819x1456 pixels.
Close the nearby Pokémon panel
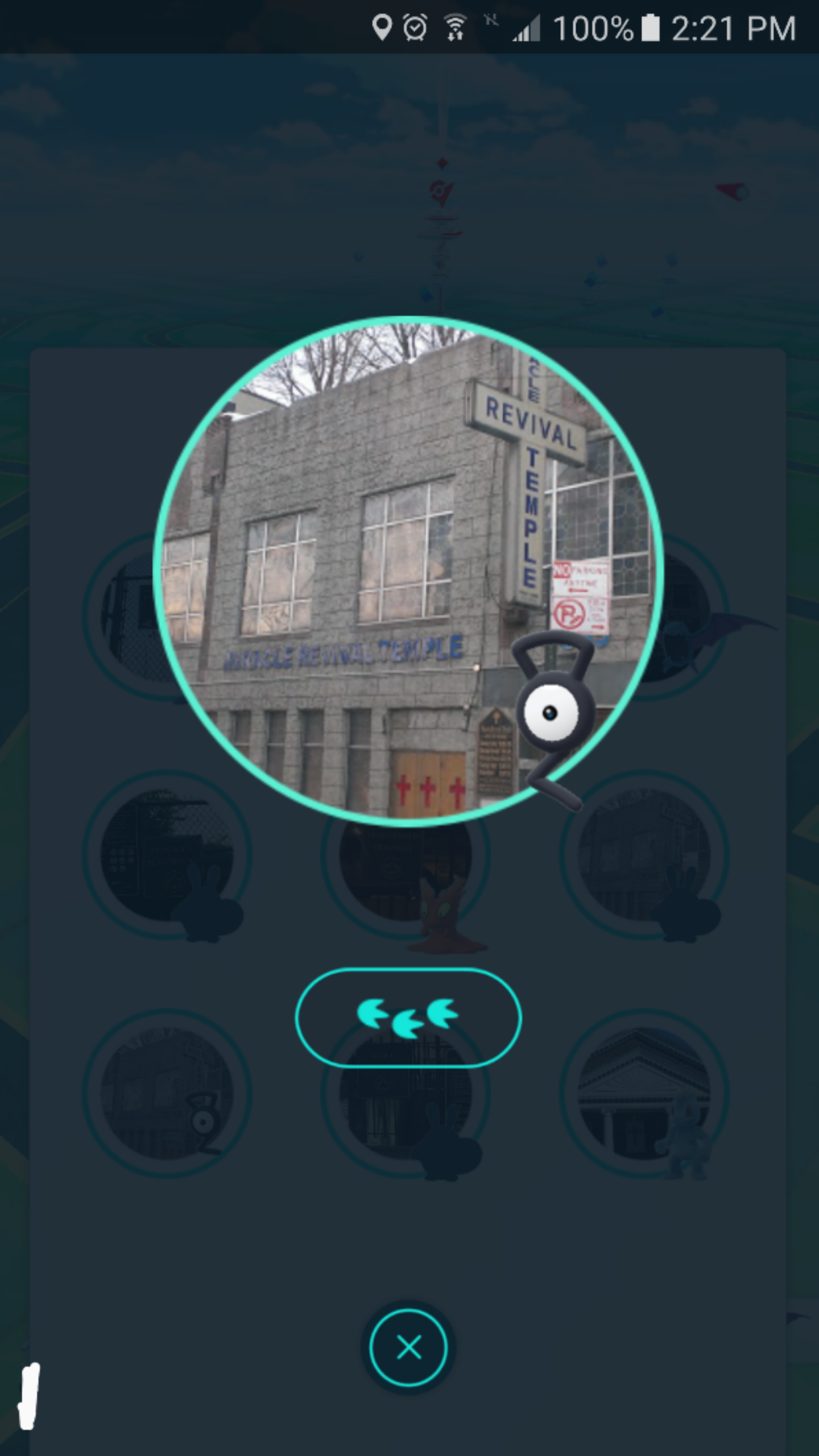[408, 1347]
